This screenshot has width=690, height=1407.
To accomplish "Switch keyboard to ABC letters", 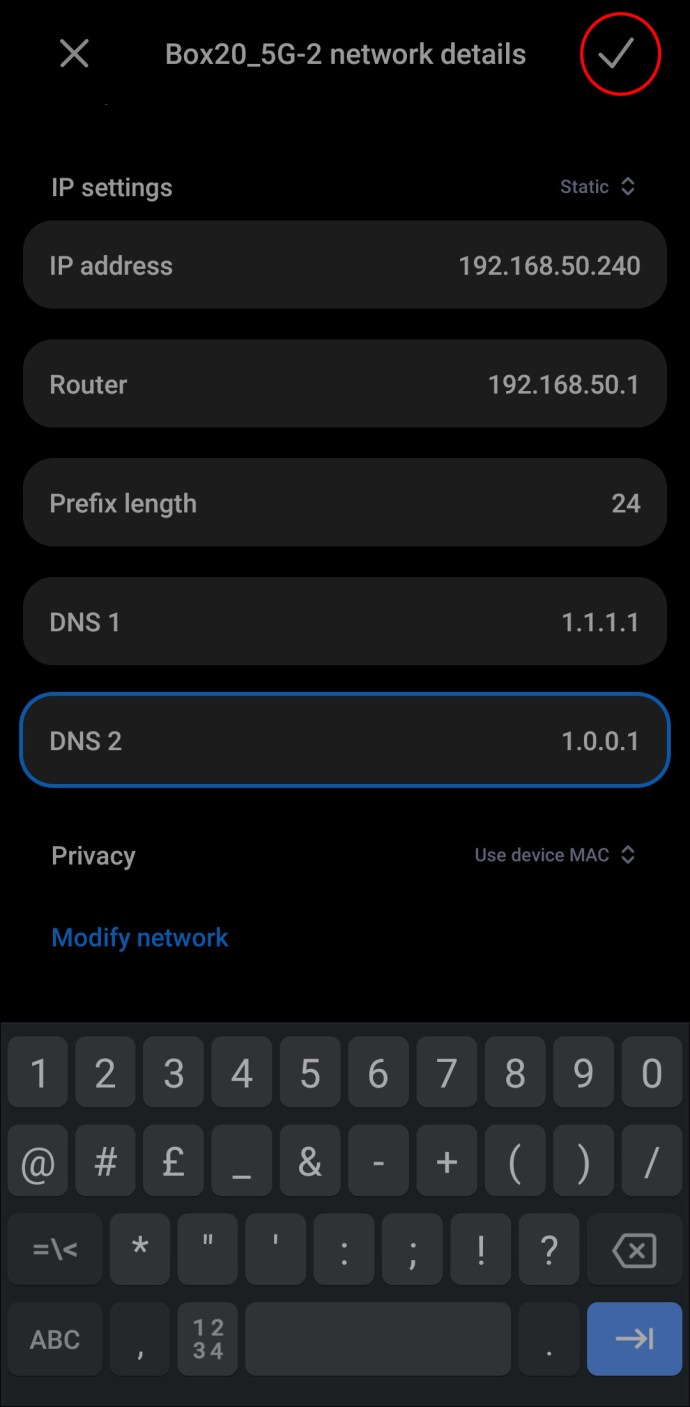I will pyautogui.click(x=55, y=1339).
